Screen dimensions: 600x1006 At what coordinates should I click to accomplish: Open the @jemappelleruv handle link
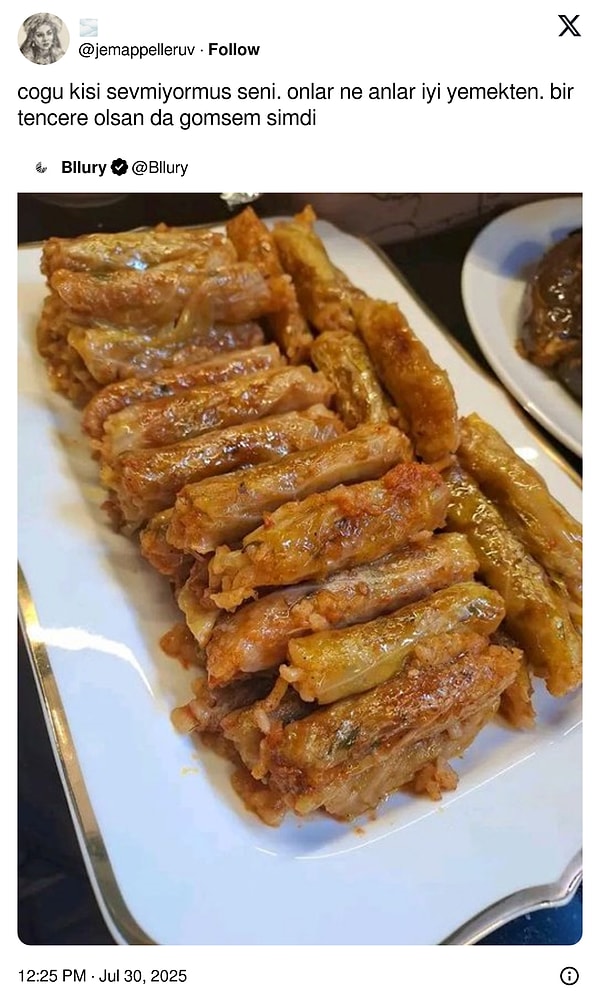(137, 49)
